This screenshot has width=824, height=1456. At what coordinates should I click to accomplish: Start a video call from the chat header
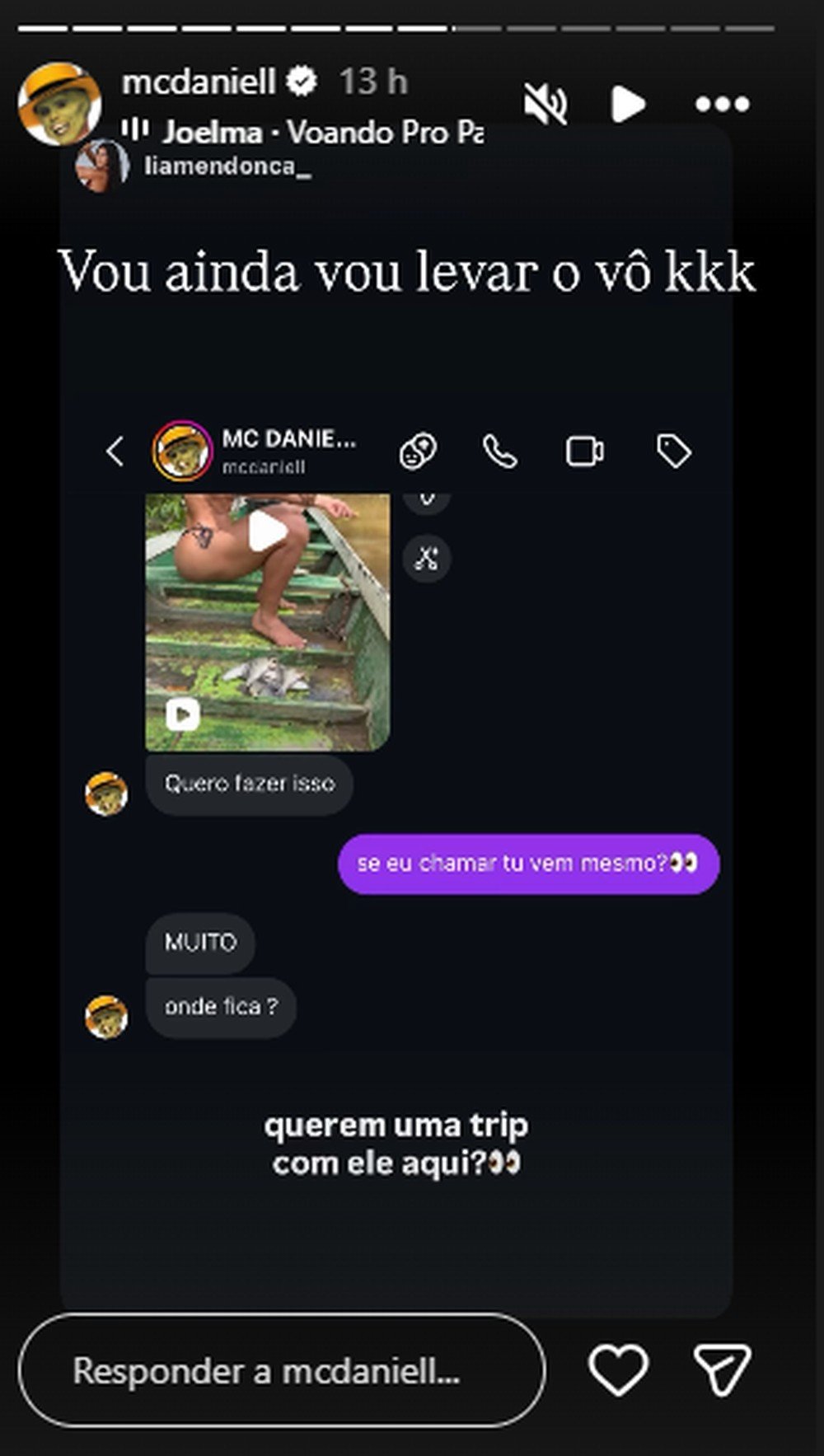click(x=585, y=450)
